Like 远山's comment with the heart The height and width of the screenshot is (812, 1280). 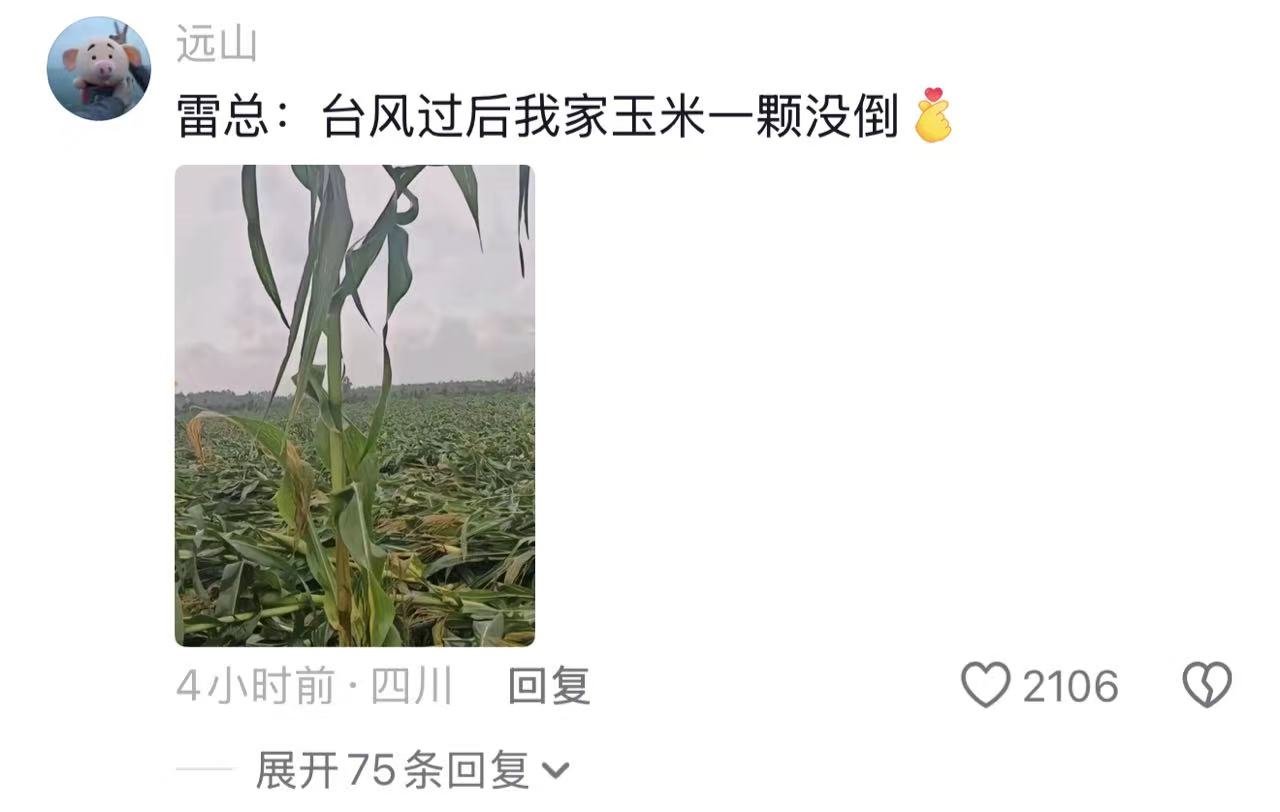(986, 686)
